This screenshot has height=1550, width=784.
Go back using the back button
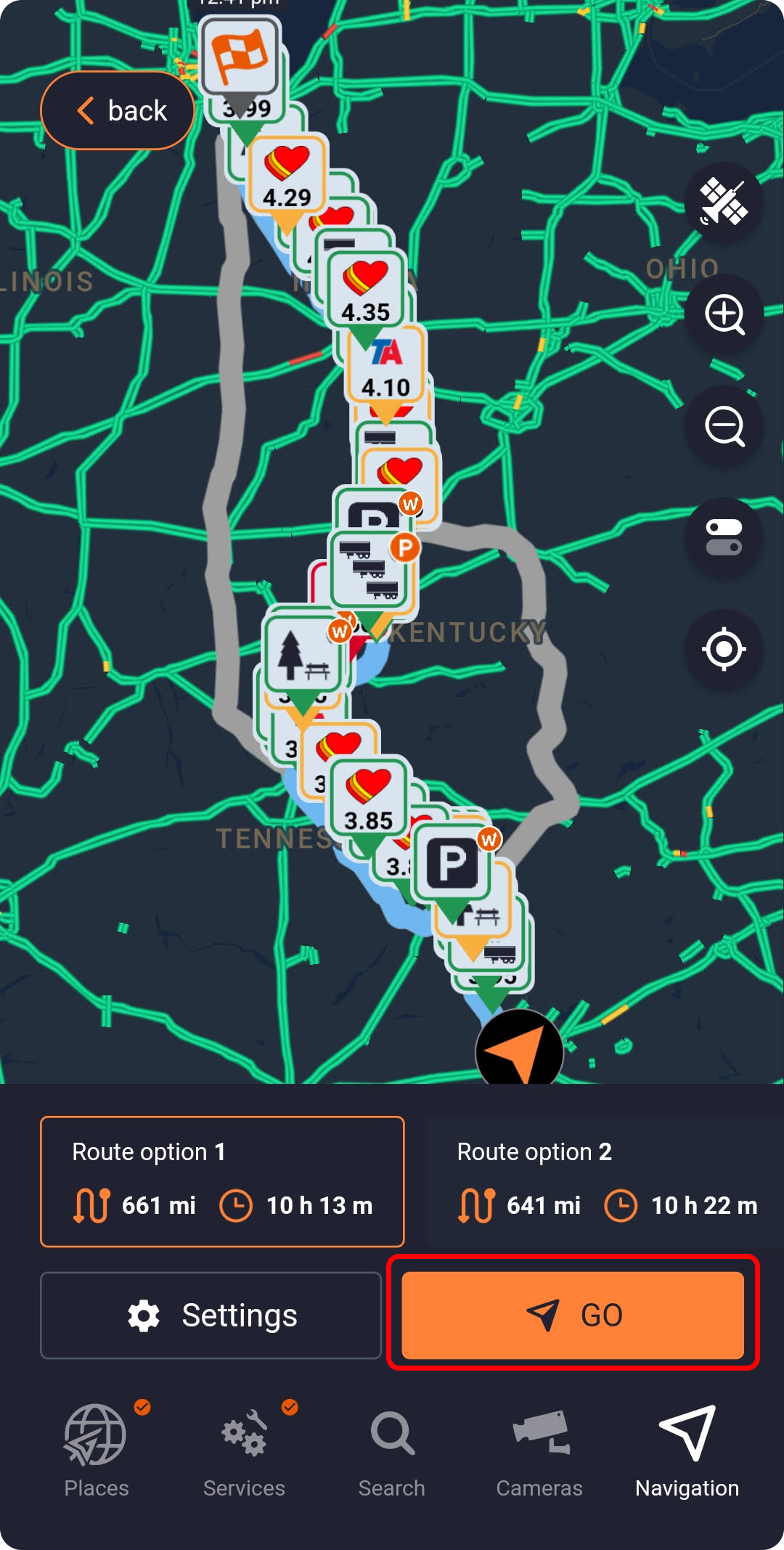pyautogui.click(x=118, y=110)
